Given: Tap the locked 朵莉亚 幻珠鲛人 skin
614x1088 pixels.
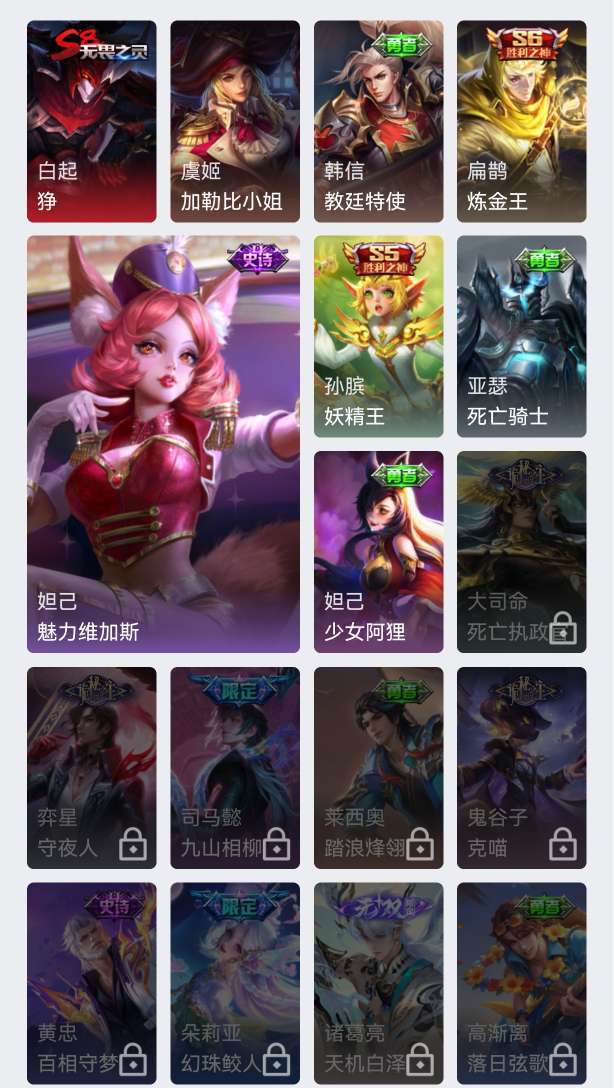Looking at the screenshot, I should (235, 983).
